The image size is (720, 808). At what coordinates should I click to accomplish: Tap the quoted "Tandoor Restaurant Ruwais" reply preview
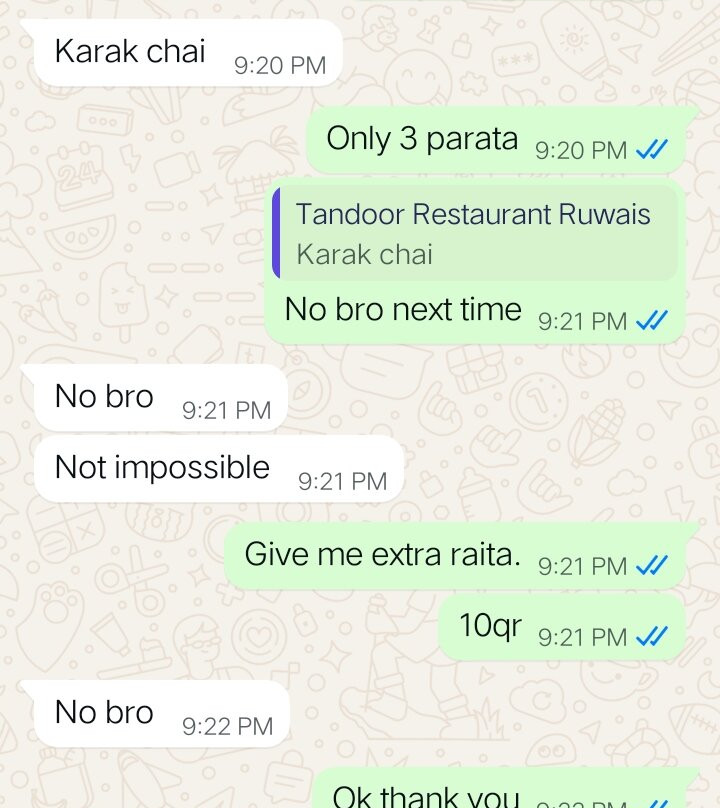coord(470,232)
